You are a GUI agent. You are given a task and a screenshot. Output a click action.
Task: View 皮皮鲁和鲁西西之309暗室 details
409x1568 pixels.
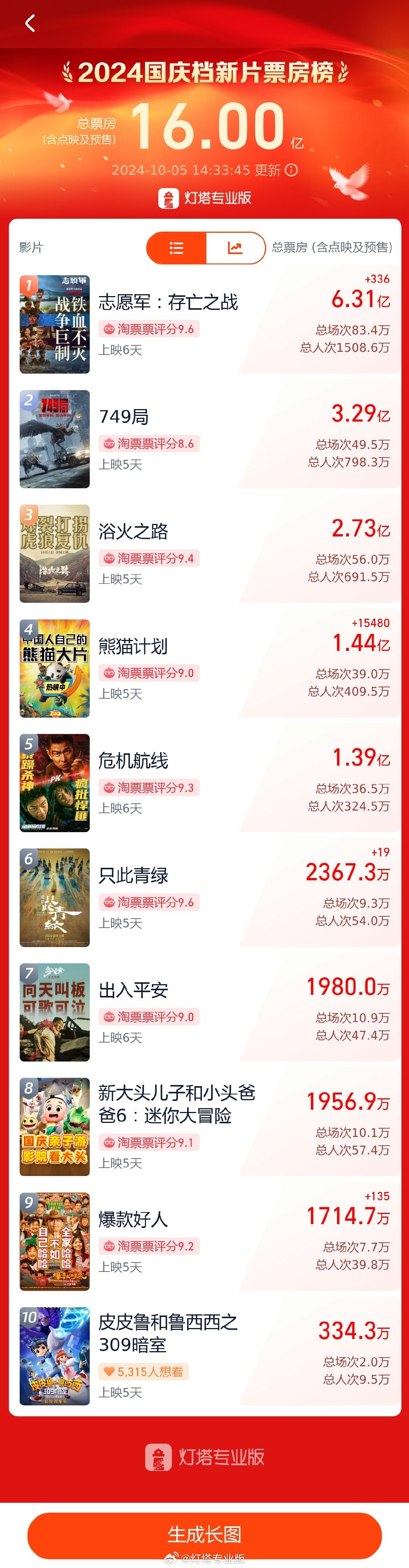(168, 1333)
